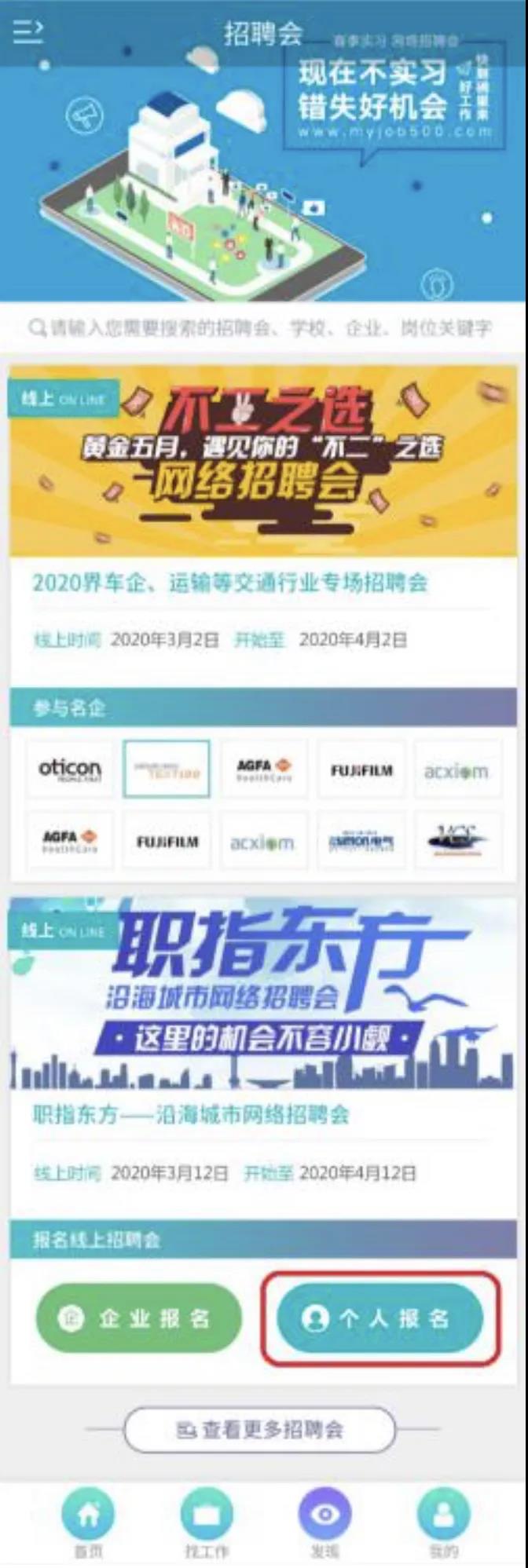Image resolution: width=528 pixels, height=1568 pixels.
Task: Switch to the 找工作 tab
Action: pyautogui.click(x=207, y=1523)
